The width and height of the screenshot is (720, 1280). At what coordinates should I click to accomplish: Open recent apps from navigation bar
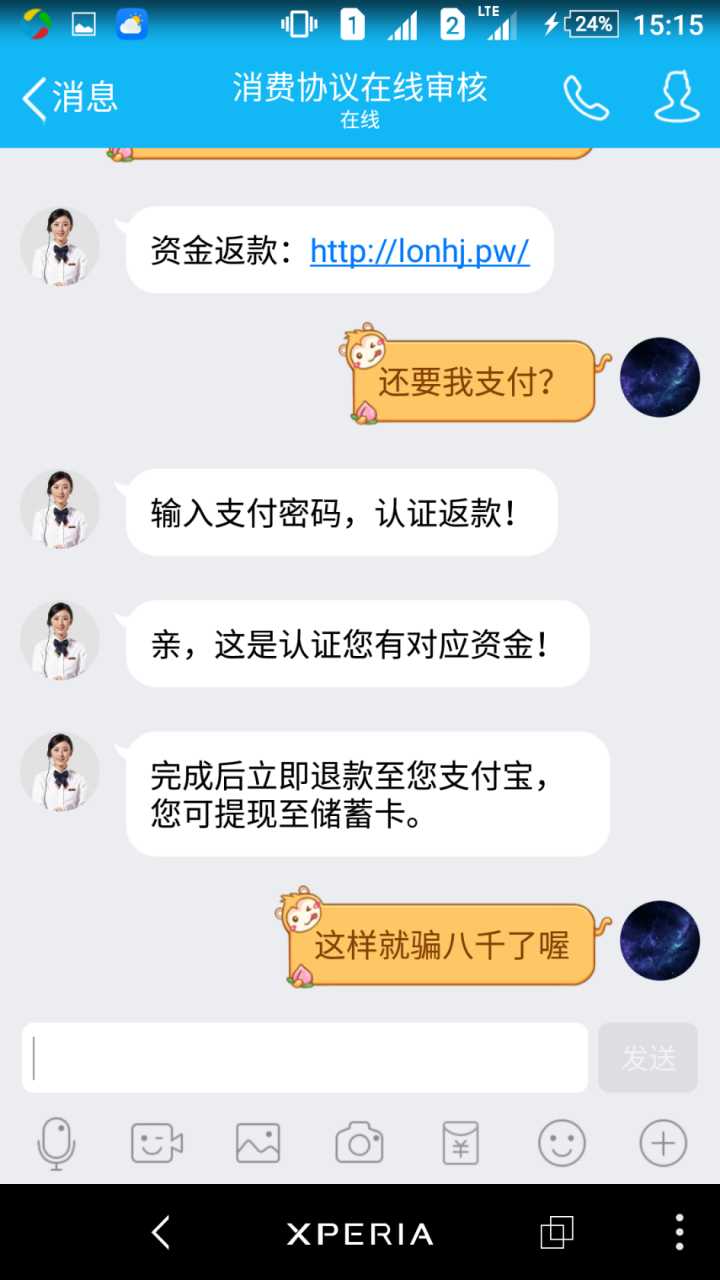coord(557,1232)
